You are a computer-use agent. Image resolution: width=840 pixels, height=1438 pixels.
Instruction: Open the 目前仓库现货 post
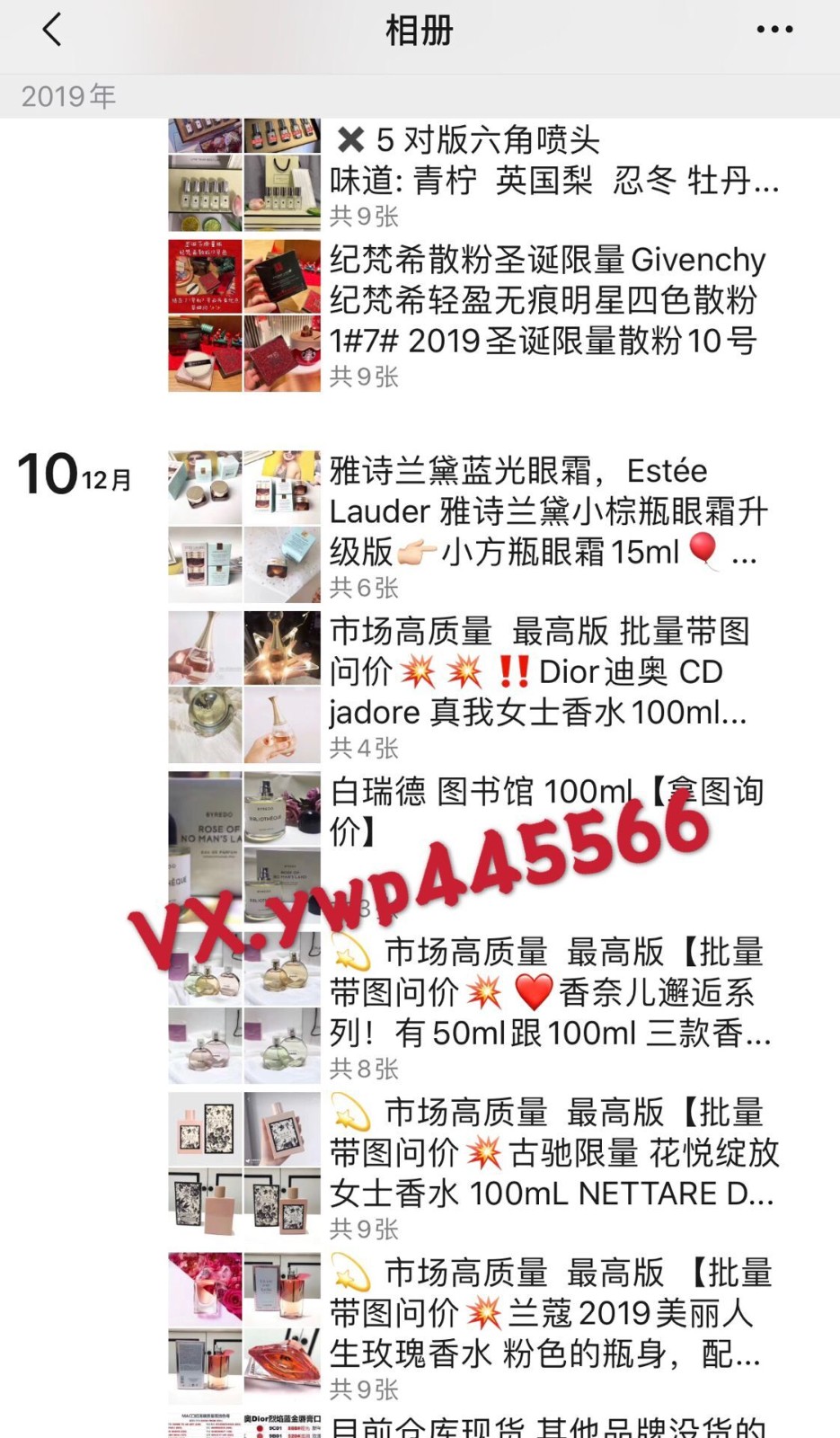[x=474, y=1425]
